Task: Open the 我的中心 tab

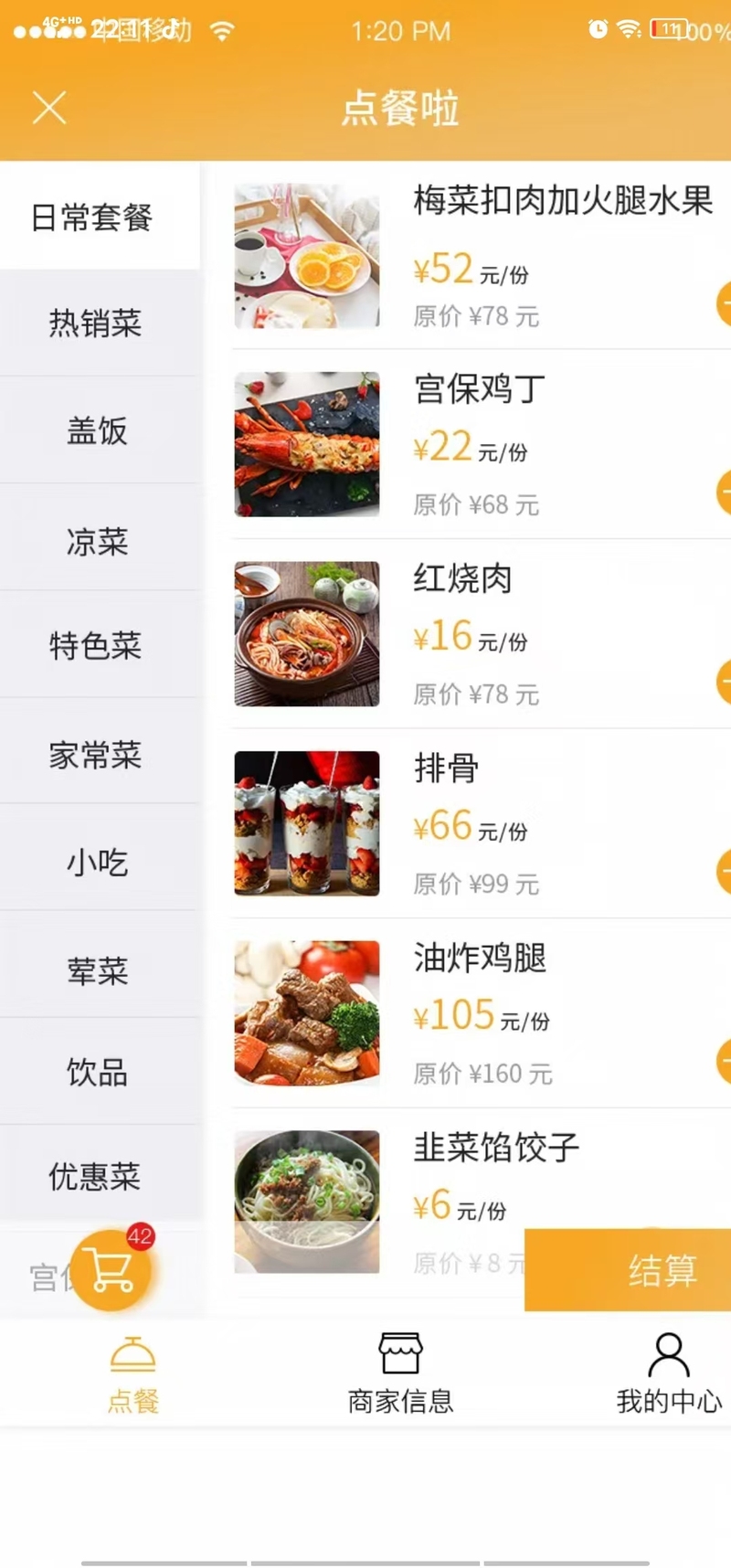Action: pos(669,1372)
